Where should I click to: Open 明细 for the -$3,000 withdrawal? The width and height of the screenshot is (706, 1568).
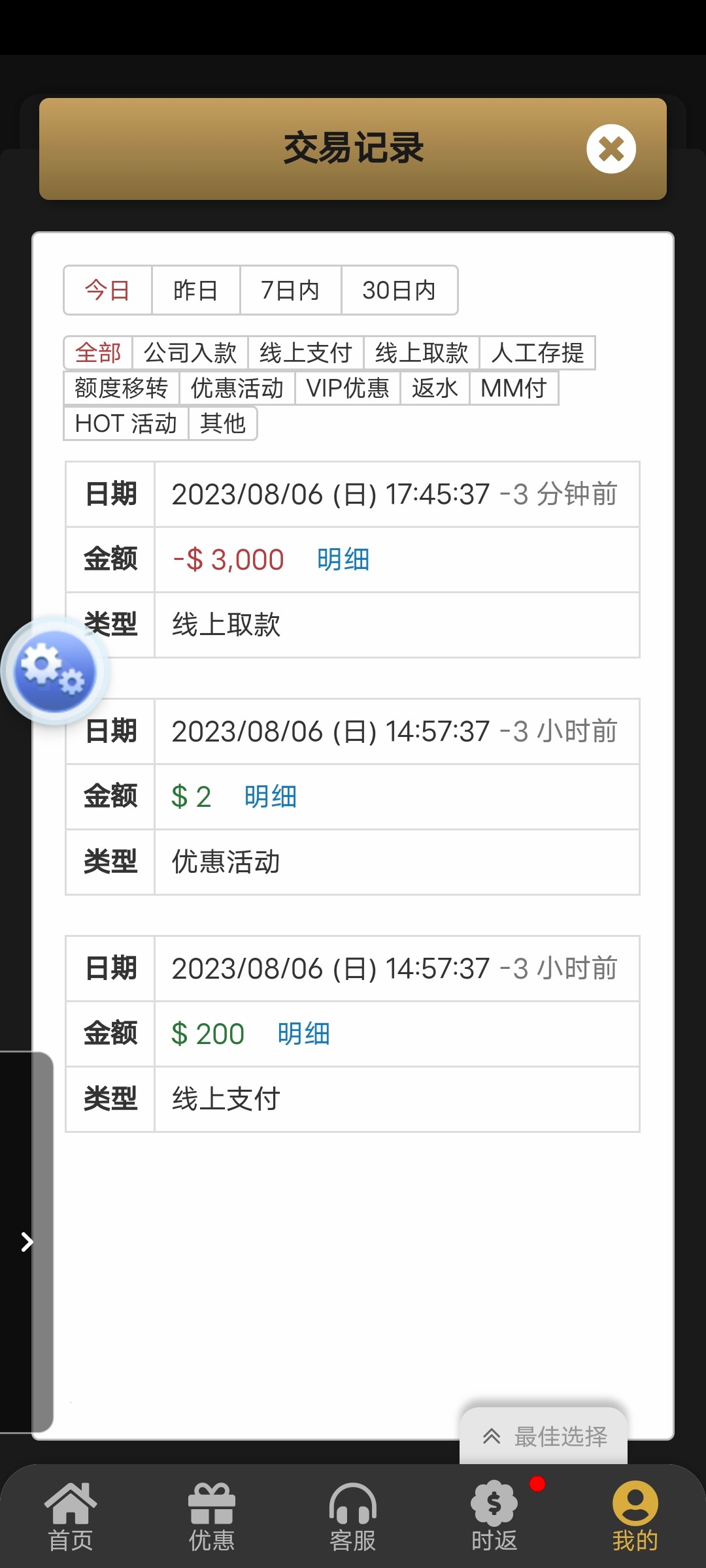[343, 560]
